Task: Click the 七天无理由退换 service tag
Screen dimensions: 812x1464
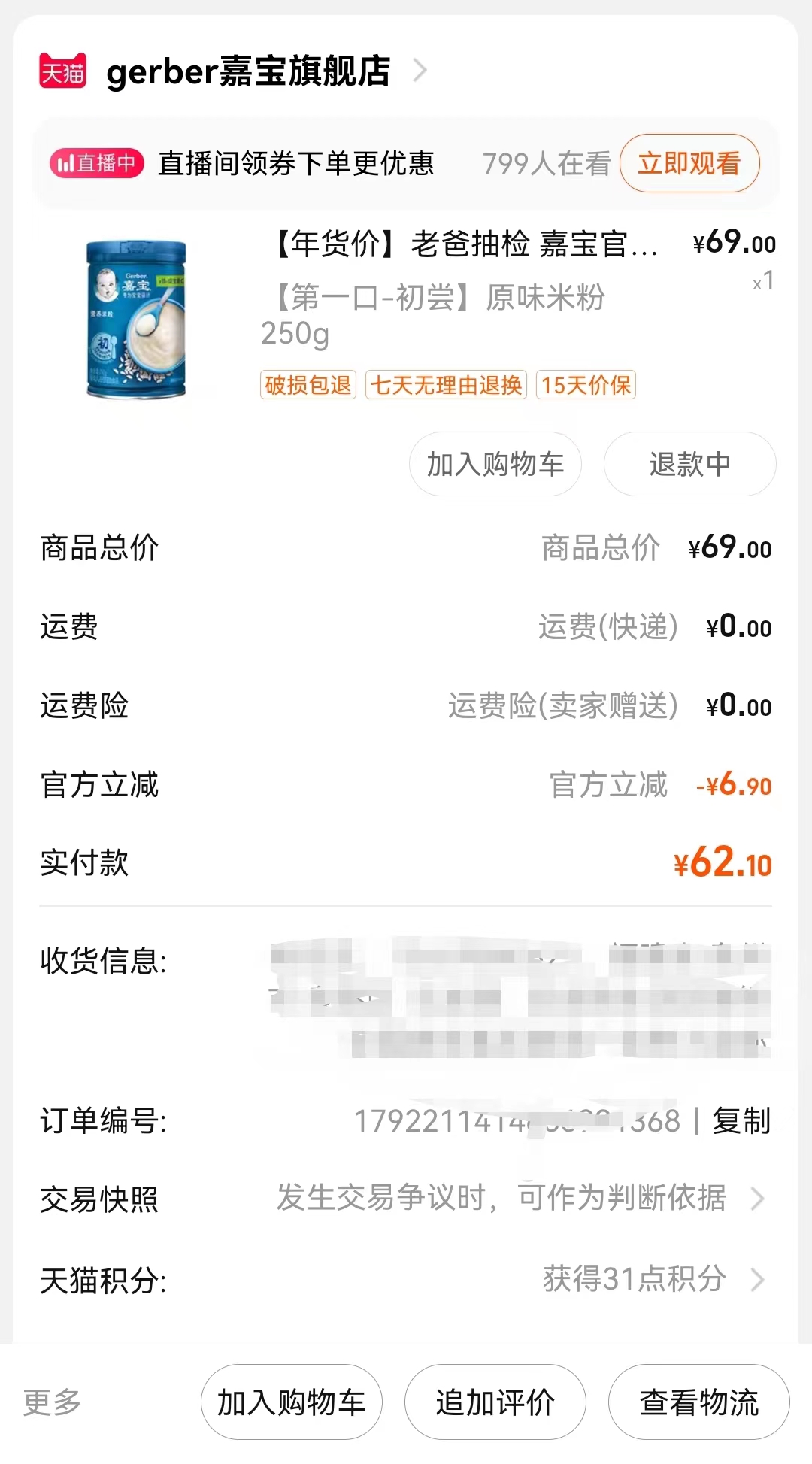Action: (x=445, y=385)
